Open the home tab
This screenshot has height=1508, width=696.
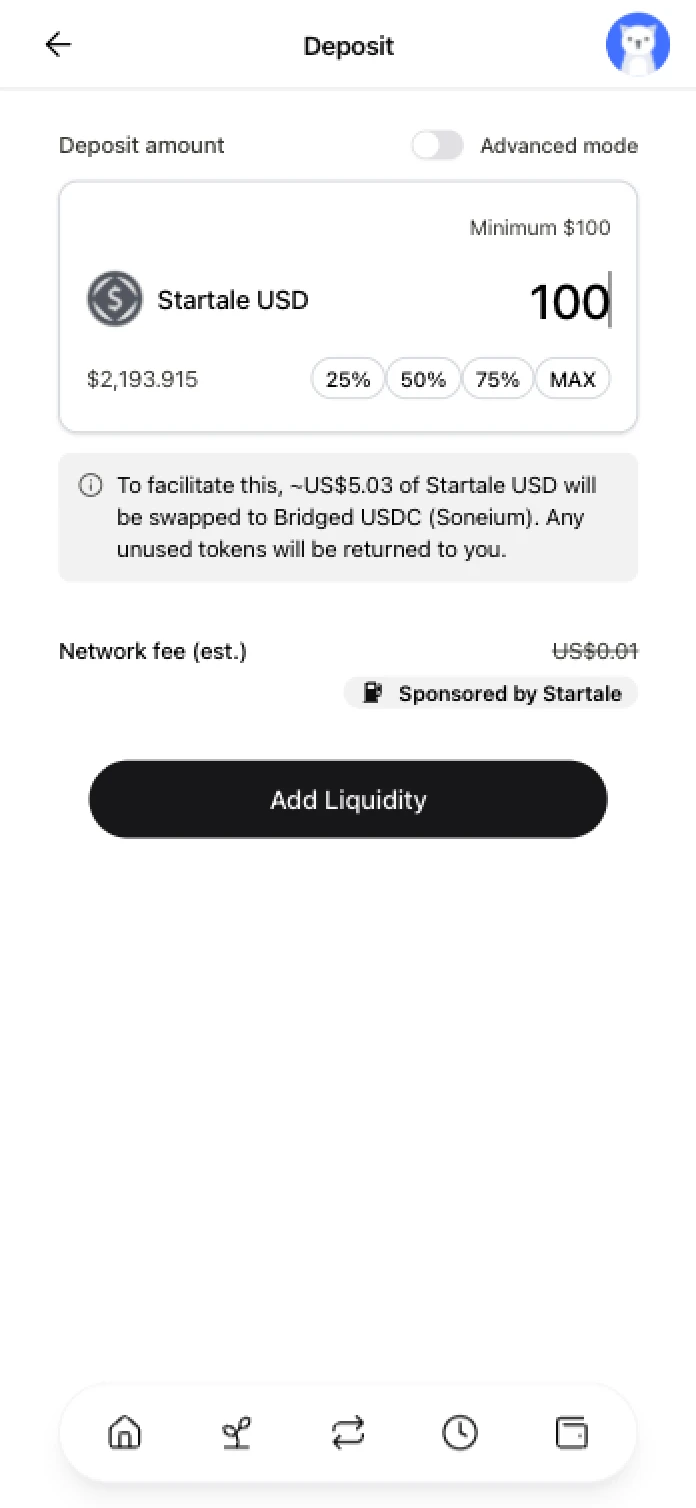click(125, 1433)
